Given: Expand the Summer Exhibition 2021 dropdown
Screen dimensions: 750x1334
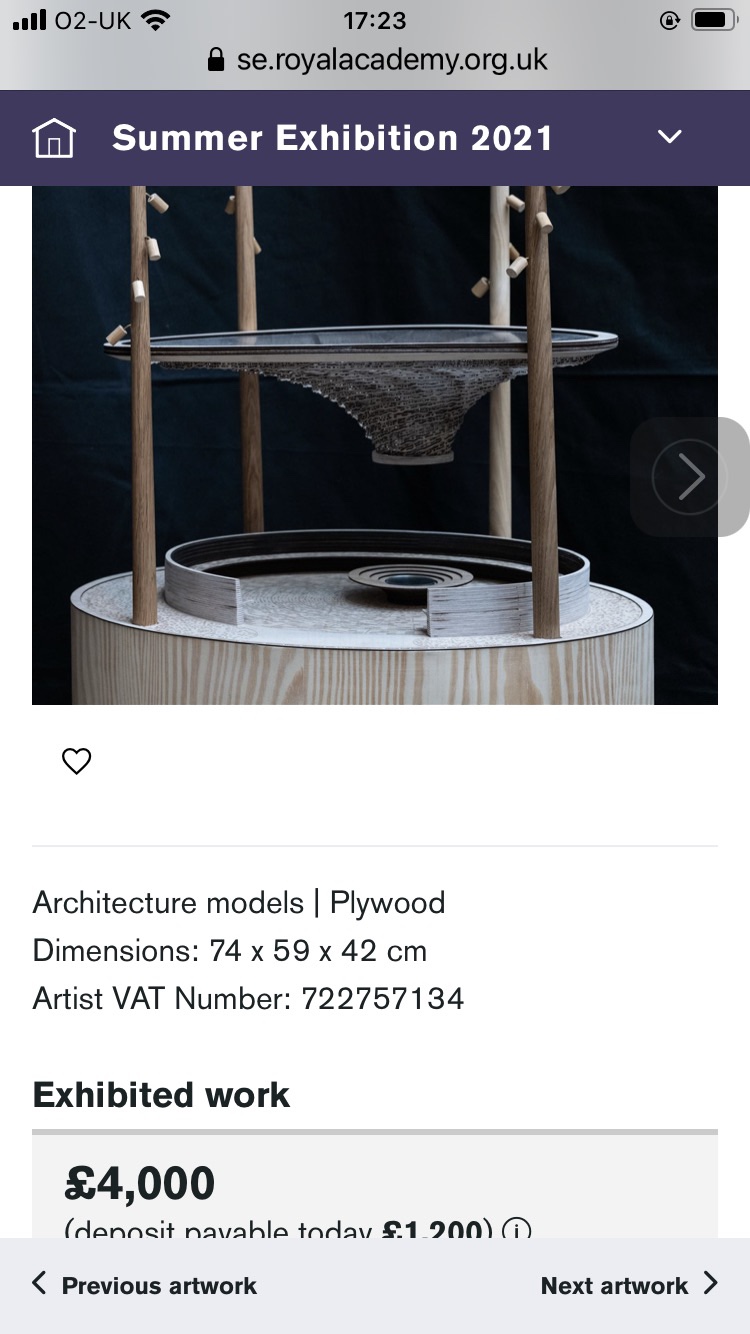Looking at the screenshot, I should click(669, 138).
